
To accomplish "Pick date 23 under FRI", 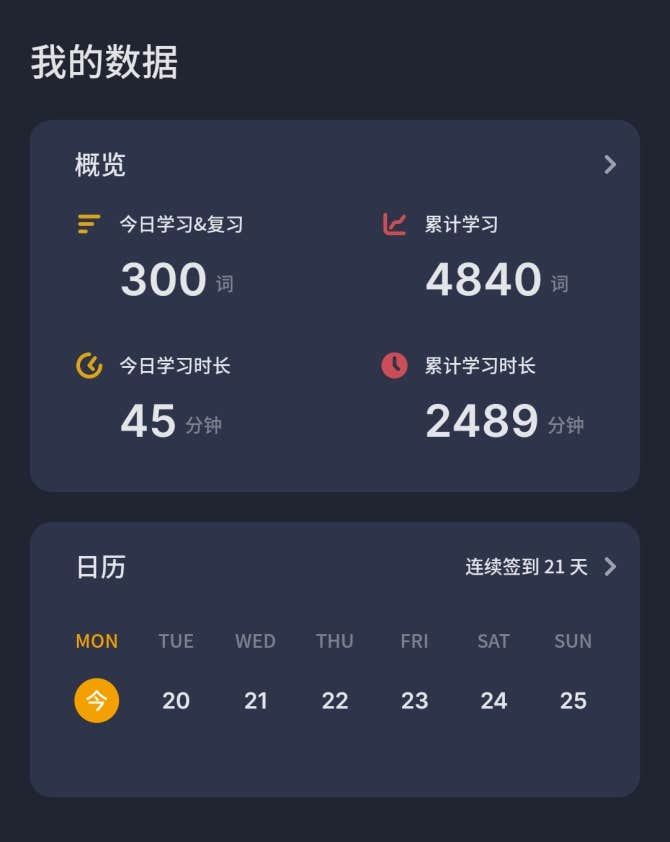I will tap(414, 701).
